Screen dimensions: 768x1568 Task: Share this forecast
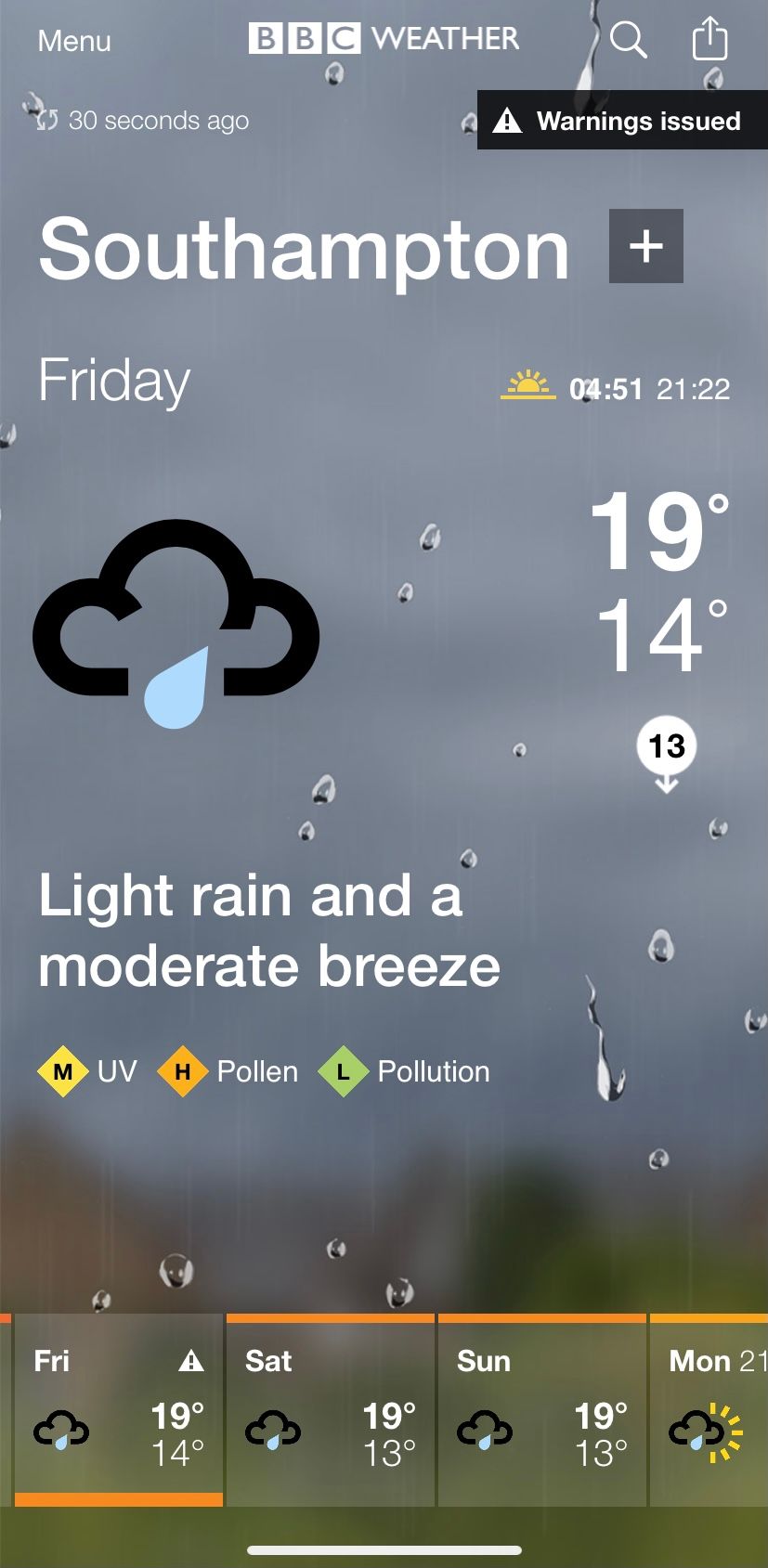tap(709, 40)
